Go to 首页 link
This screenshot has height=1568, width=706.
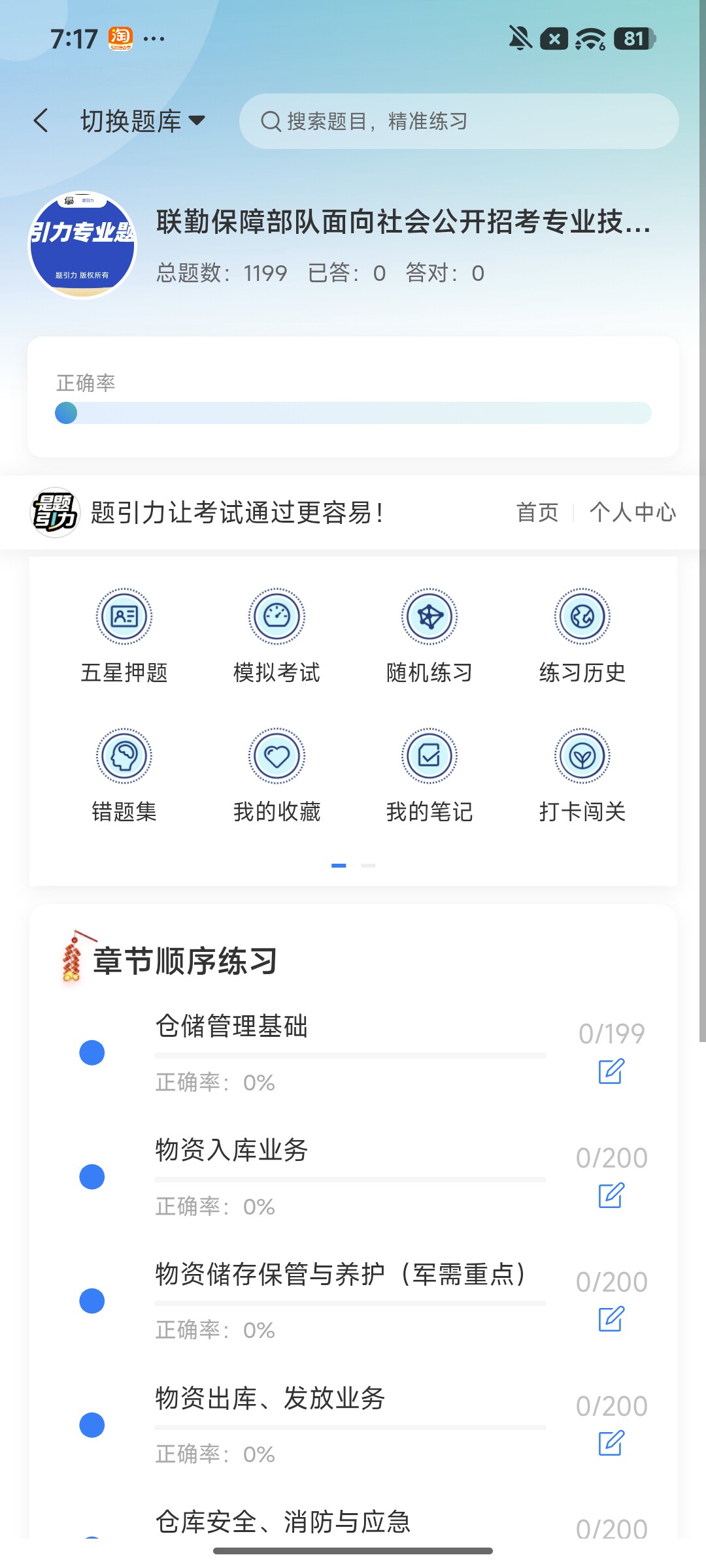point(537,512)
